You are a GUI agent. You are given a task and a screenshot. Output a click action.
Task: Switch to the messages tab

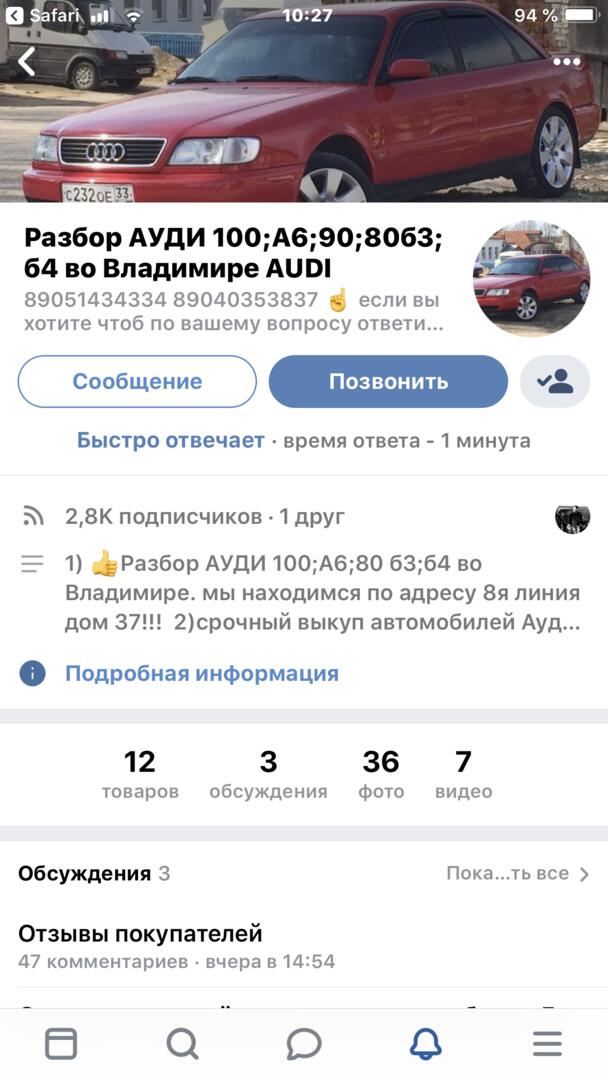click(304, 1044)
